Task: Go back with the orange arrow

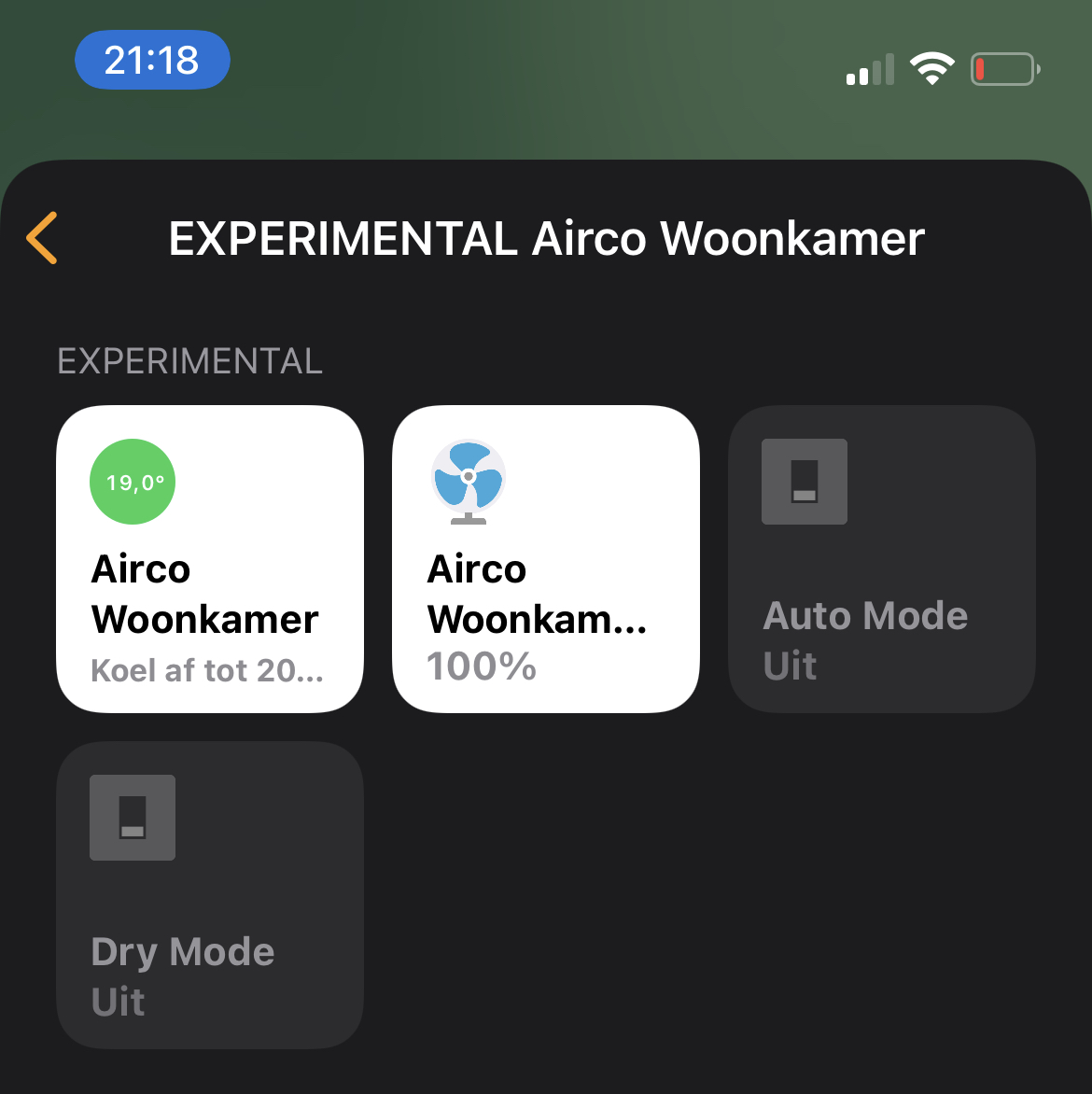Action: 43,238
